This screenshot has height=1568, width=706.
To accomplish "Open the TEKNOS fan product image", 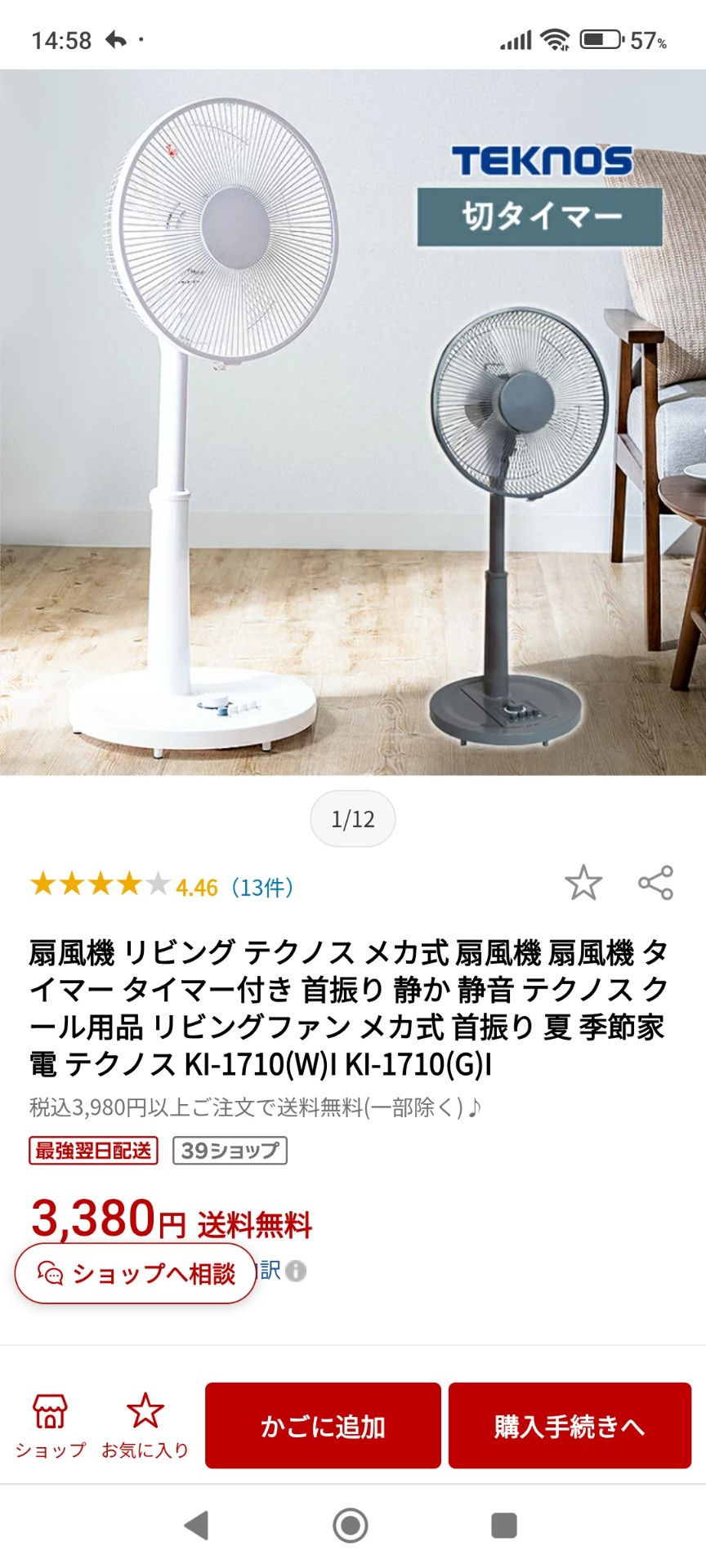I will [353, 422].
